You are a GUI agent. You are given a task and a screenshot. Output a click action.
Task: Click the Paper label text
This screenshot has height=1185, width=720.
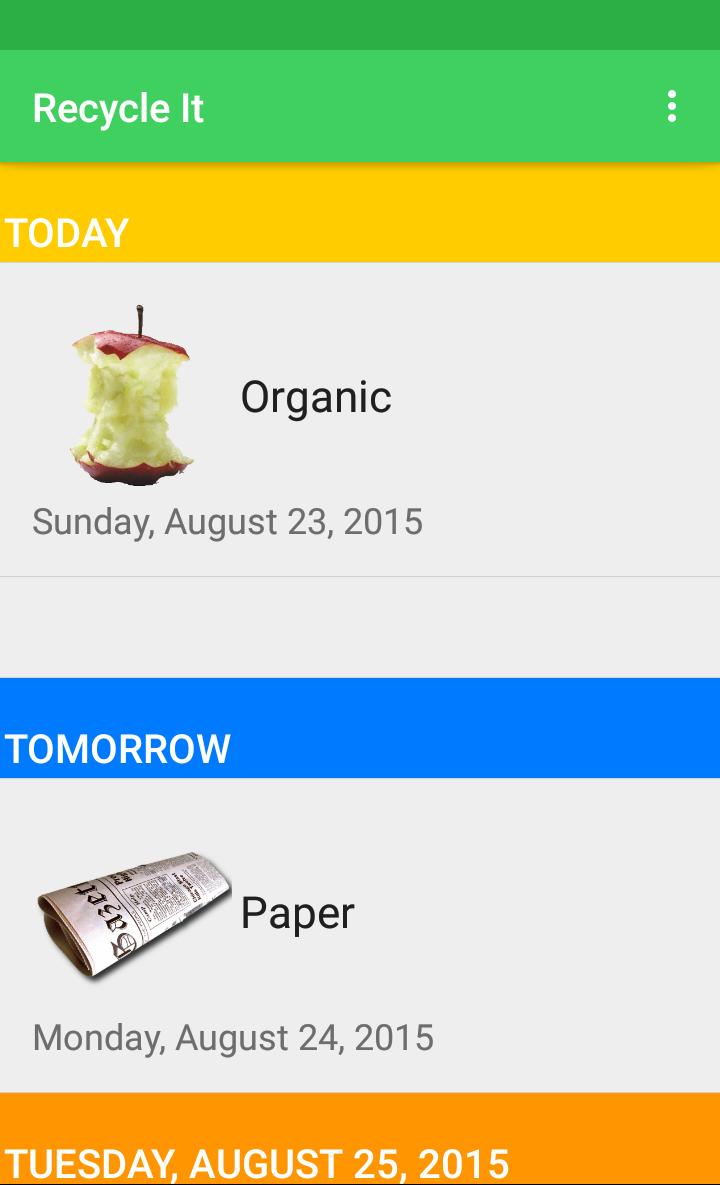click(297, 912)
